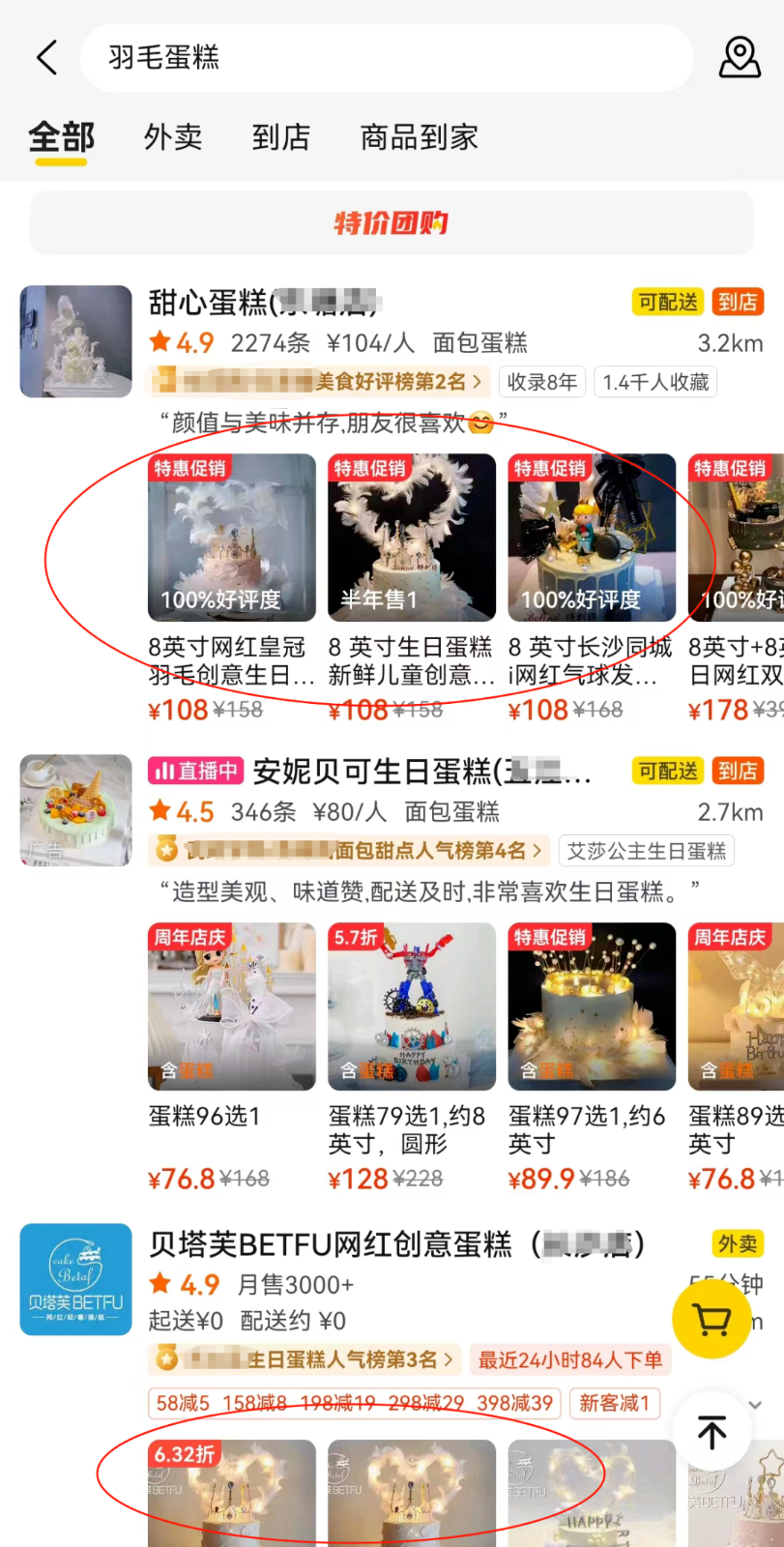Image resolution: width=784 pixels, height=1547 pixels.
Task: Open the 甜心蛋糕 shop listing
Action: tap(261, 304)
